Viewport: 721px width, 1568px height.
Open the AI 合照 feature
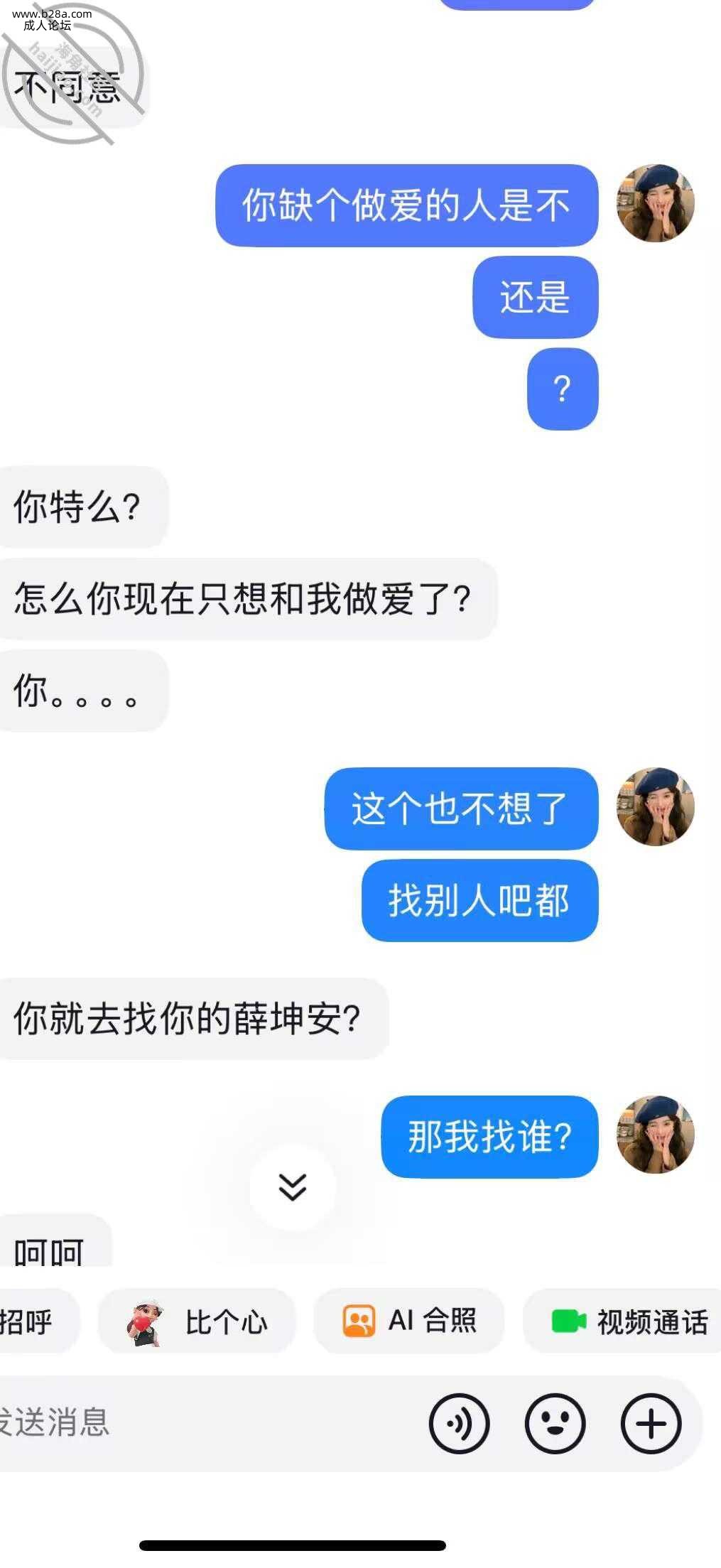[409, 1321]
